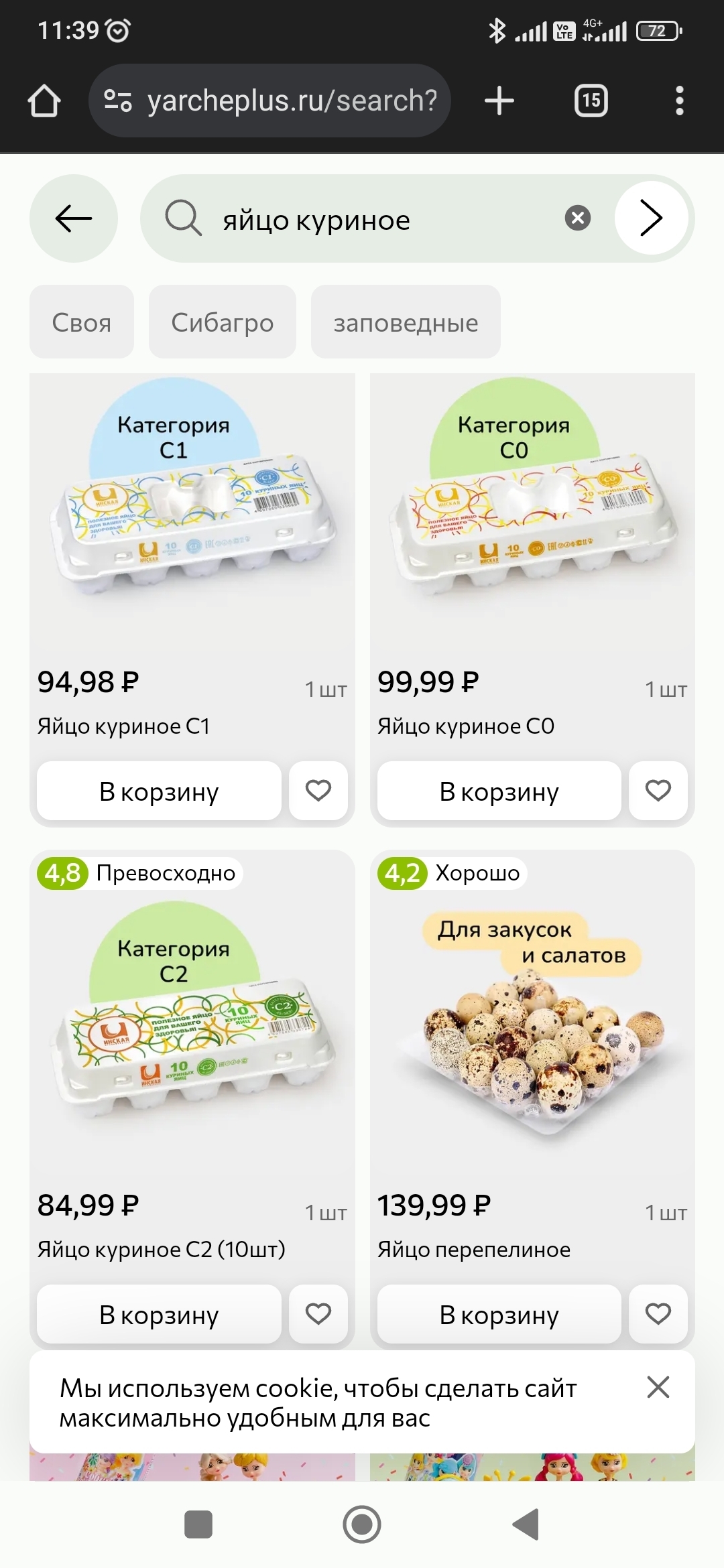724x1568 pixels.
Task: Go back using the arrow beside search
Action: (73, 218)
